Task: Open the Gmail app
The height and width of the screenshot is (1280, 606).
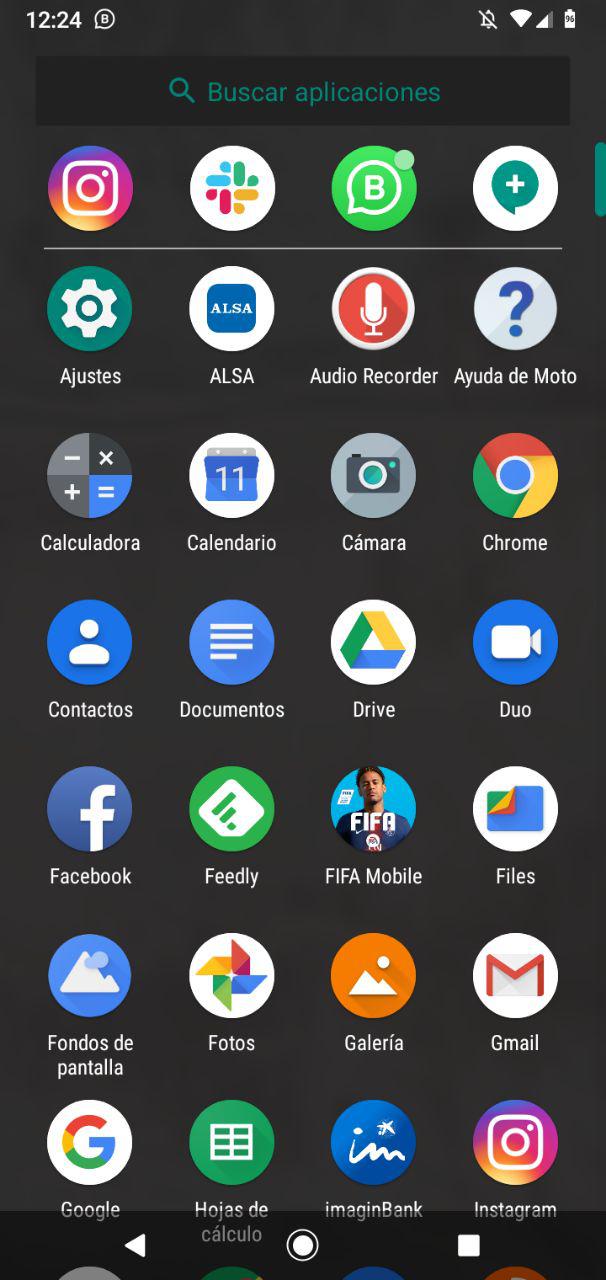Action: tap(515, 976)
